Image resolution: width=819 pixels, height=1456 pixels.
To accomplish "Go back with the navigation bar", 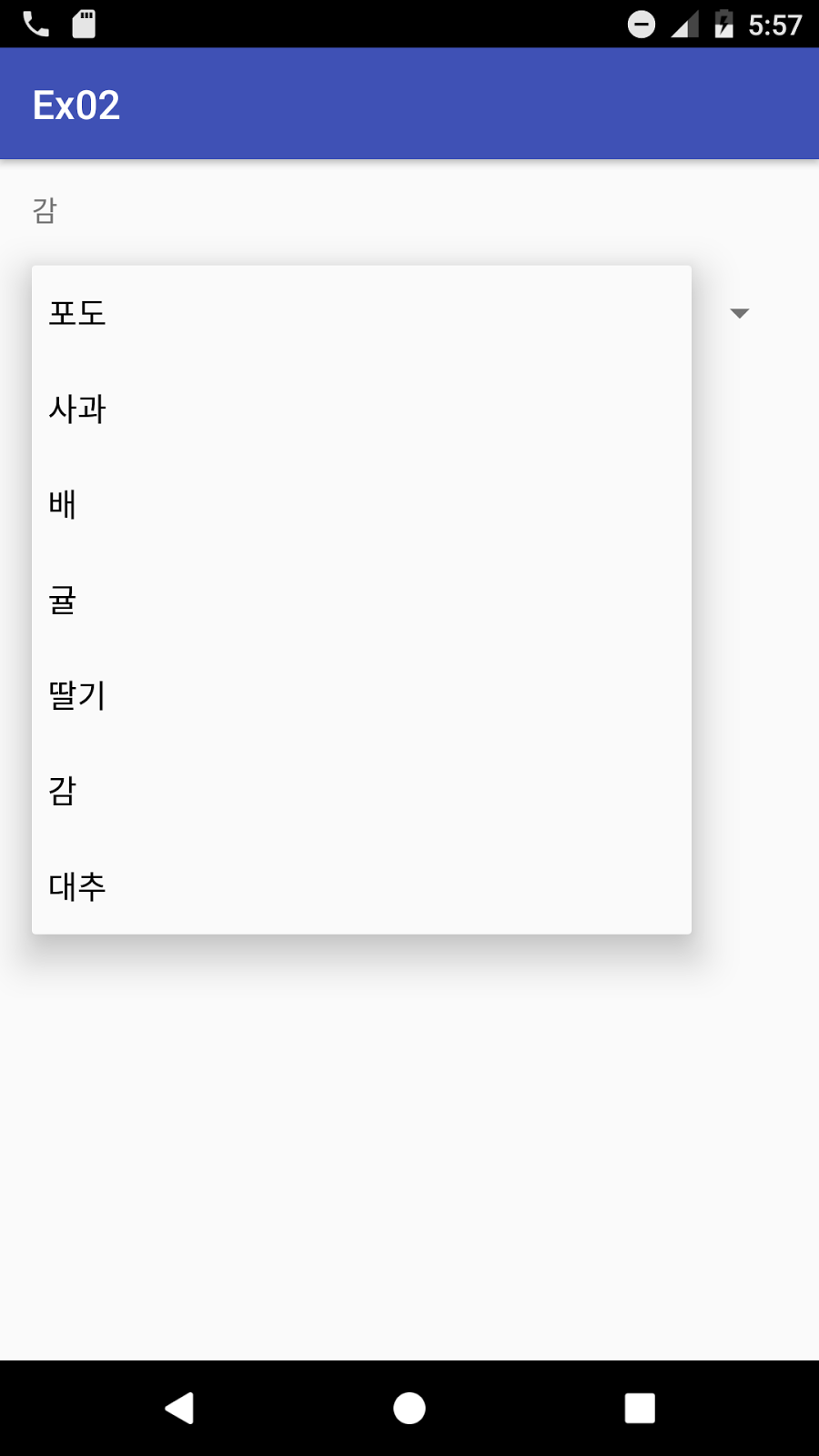I will [x=179, y=1408].
